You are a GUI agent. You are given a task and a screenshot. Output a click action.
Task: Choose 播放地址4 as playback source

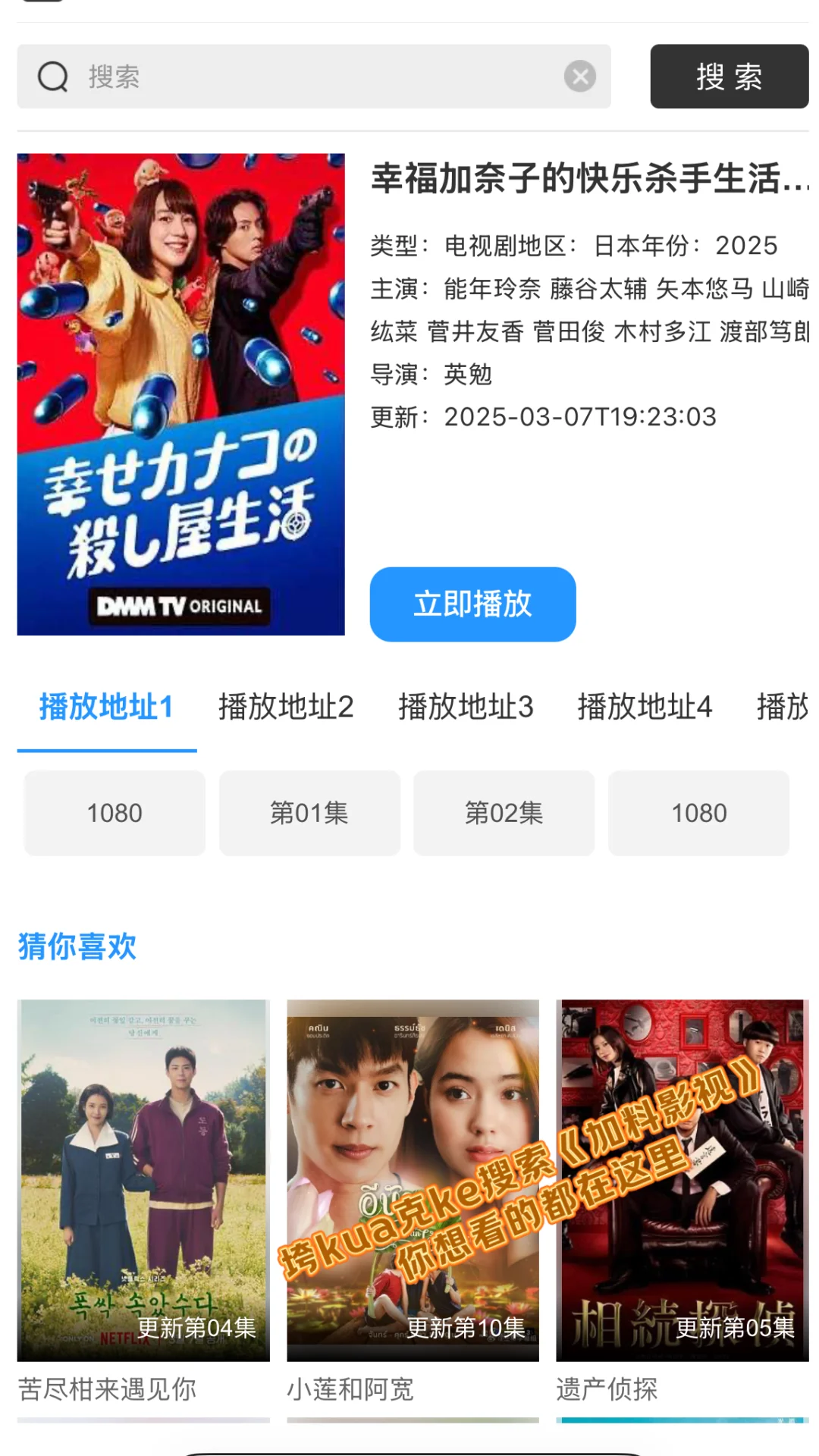click(645, 708)
